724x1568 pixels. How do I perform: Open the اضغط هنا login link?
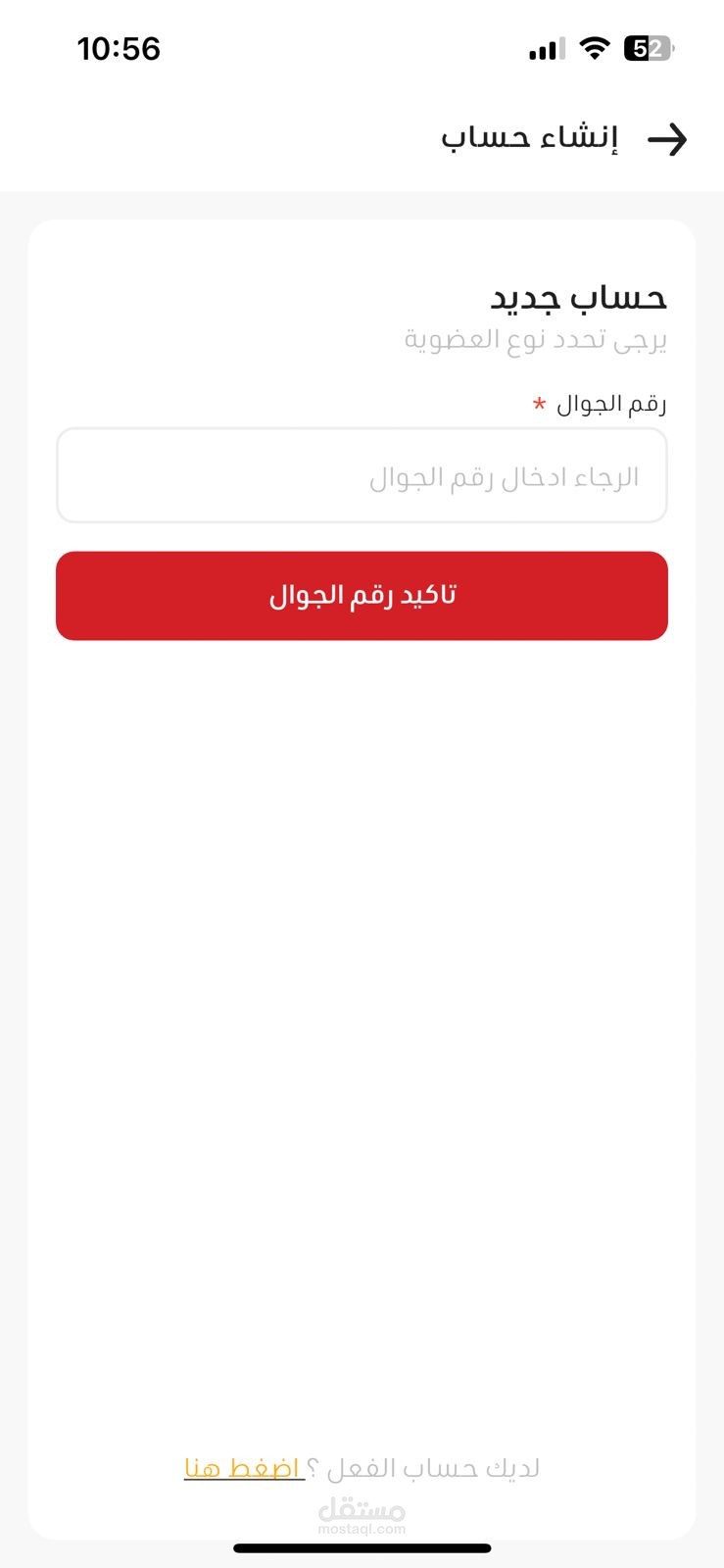(242, 1468)
